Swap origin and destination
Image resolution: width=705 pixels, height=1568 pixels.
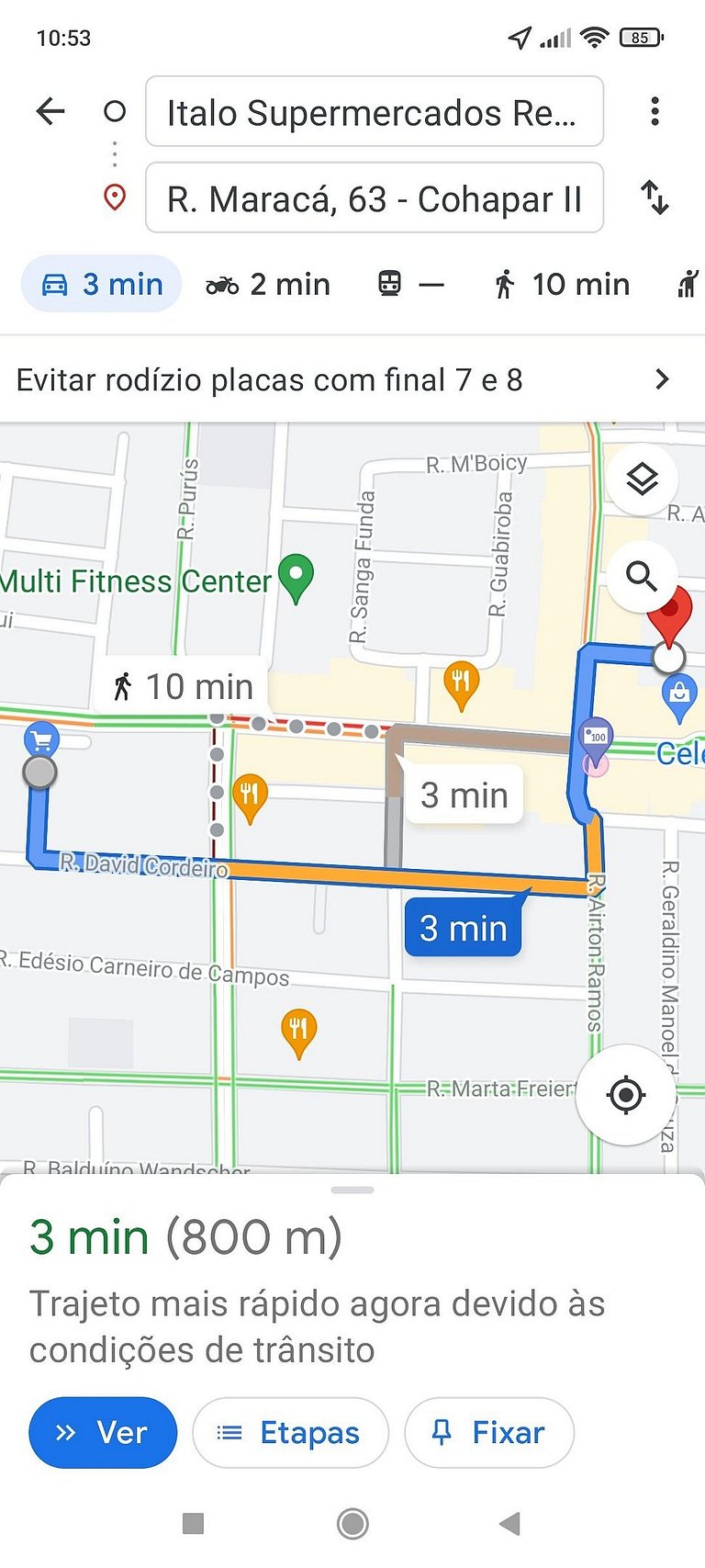(x=655, y=197)
